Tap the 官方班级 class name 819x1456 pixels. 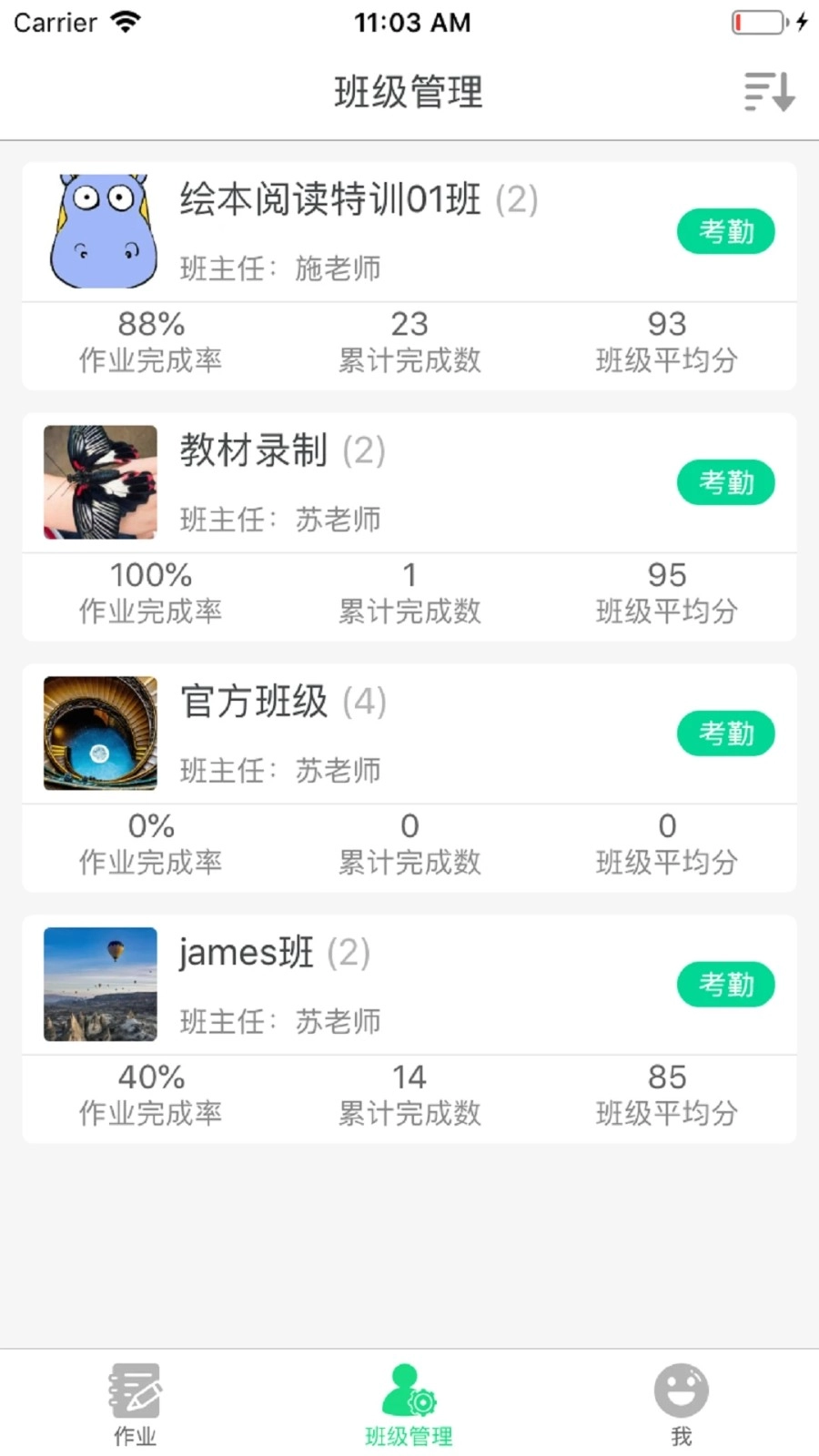pos(253,703)
